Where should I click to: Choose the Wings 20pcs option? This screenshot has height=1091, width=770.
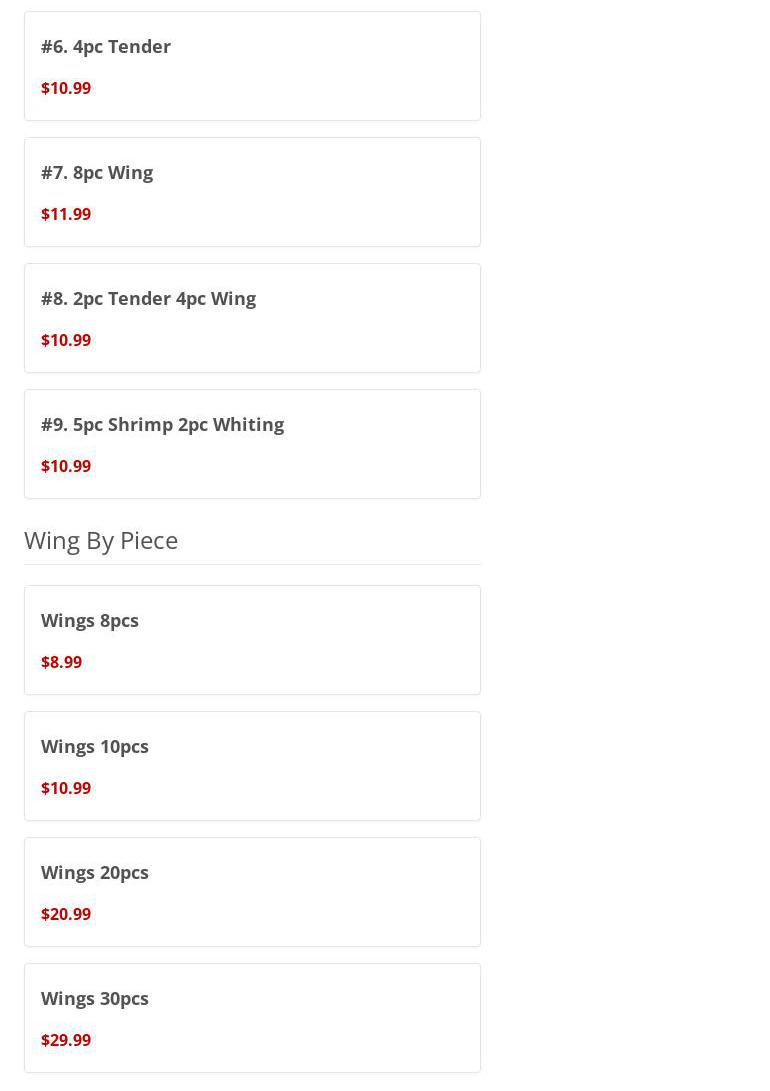point(252,892)
